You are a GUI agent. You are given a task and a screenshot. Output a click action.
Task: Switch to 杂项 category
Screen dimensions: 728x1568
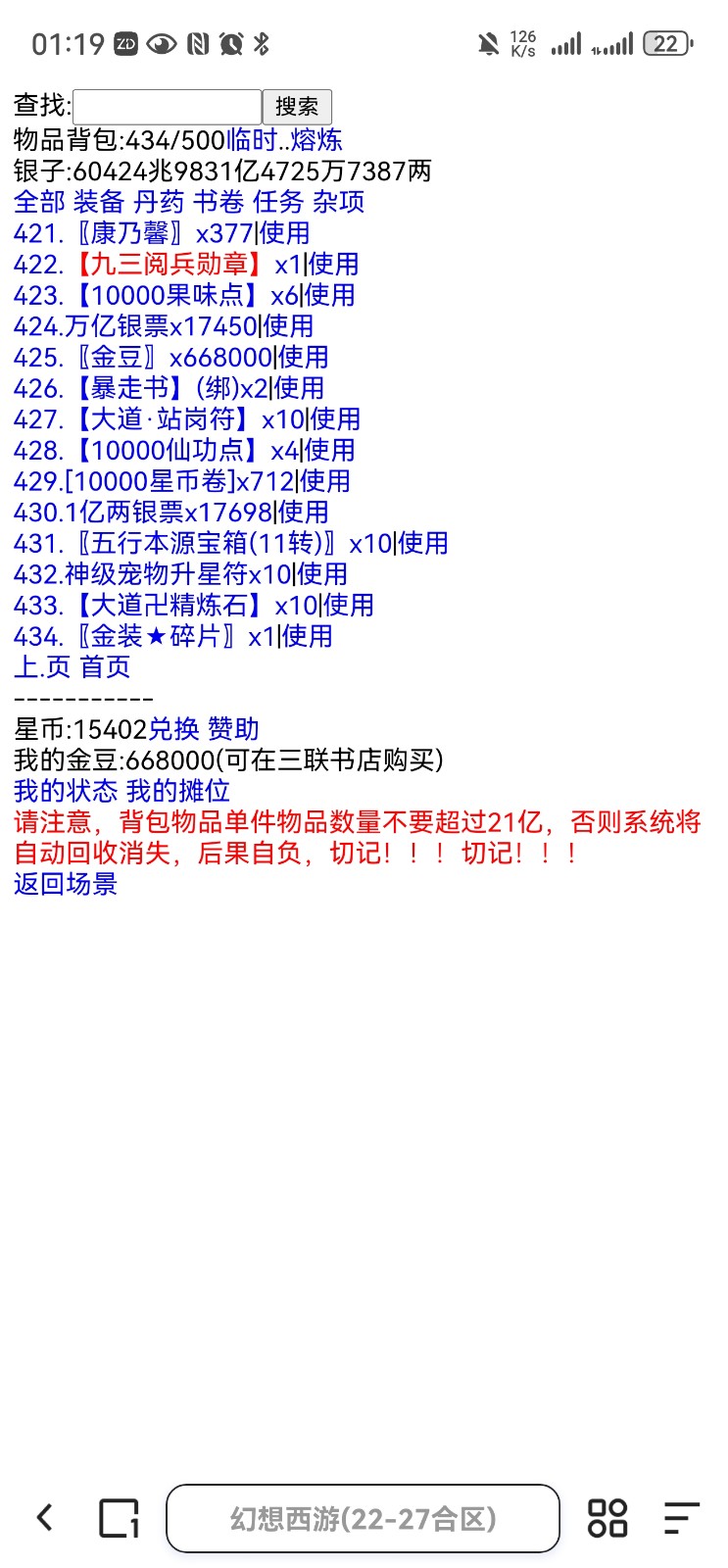[338, 202]
